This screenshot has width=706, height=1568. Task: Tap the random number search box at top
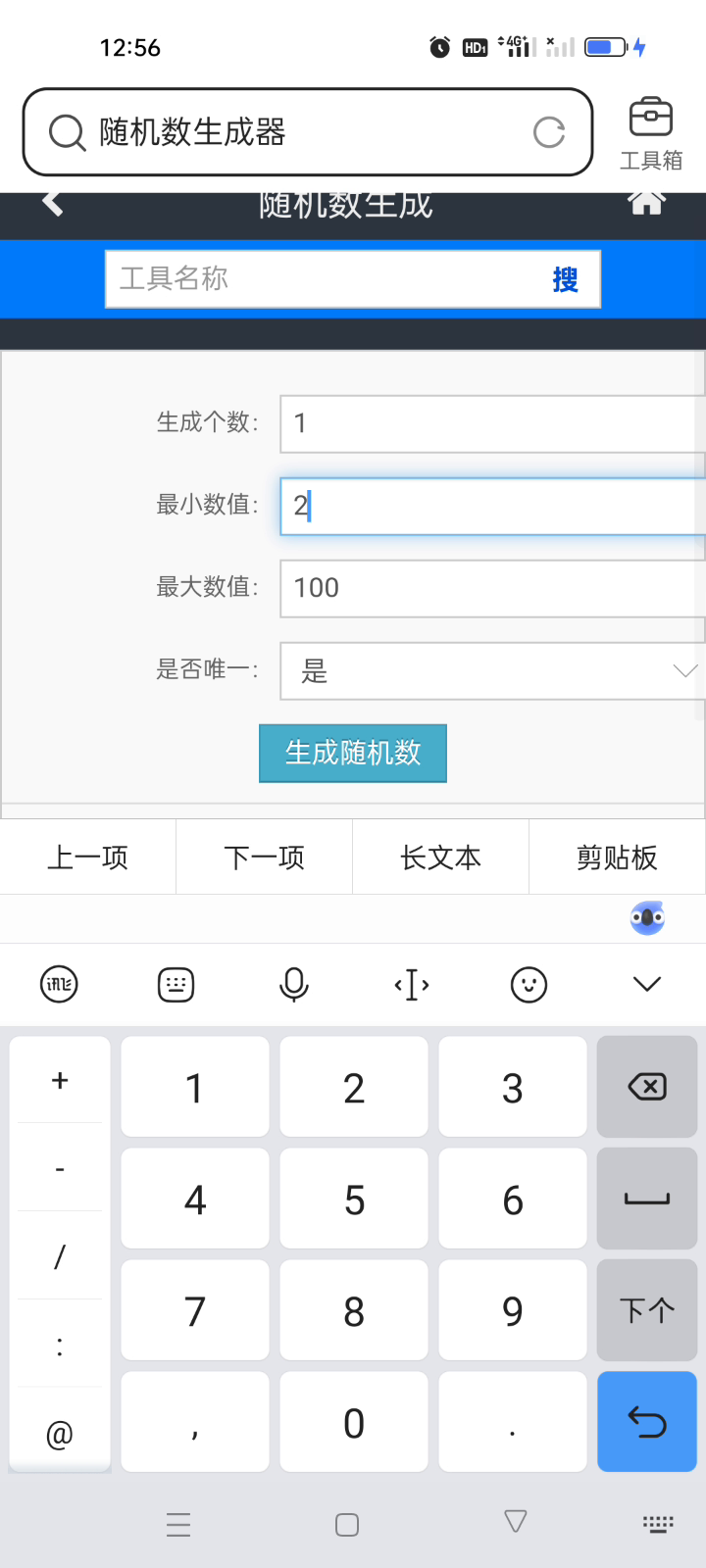pos(308,132)
